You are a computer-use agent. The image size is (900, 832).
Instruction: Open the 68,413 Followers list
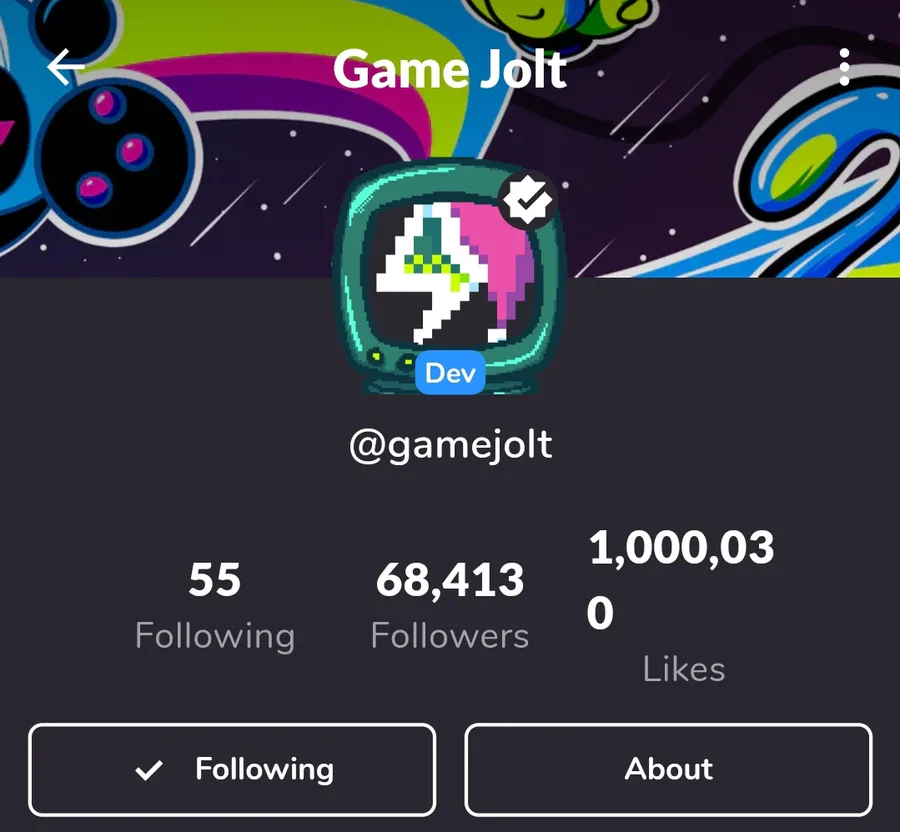450,605
